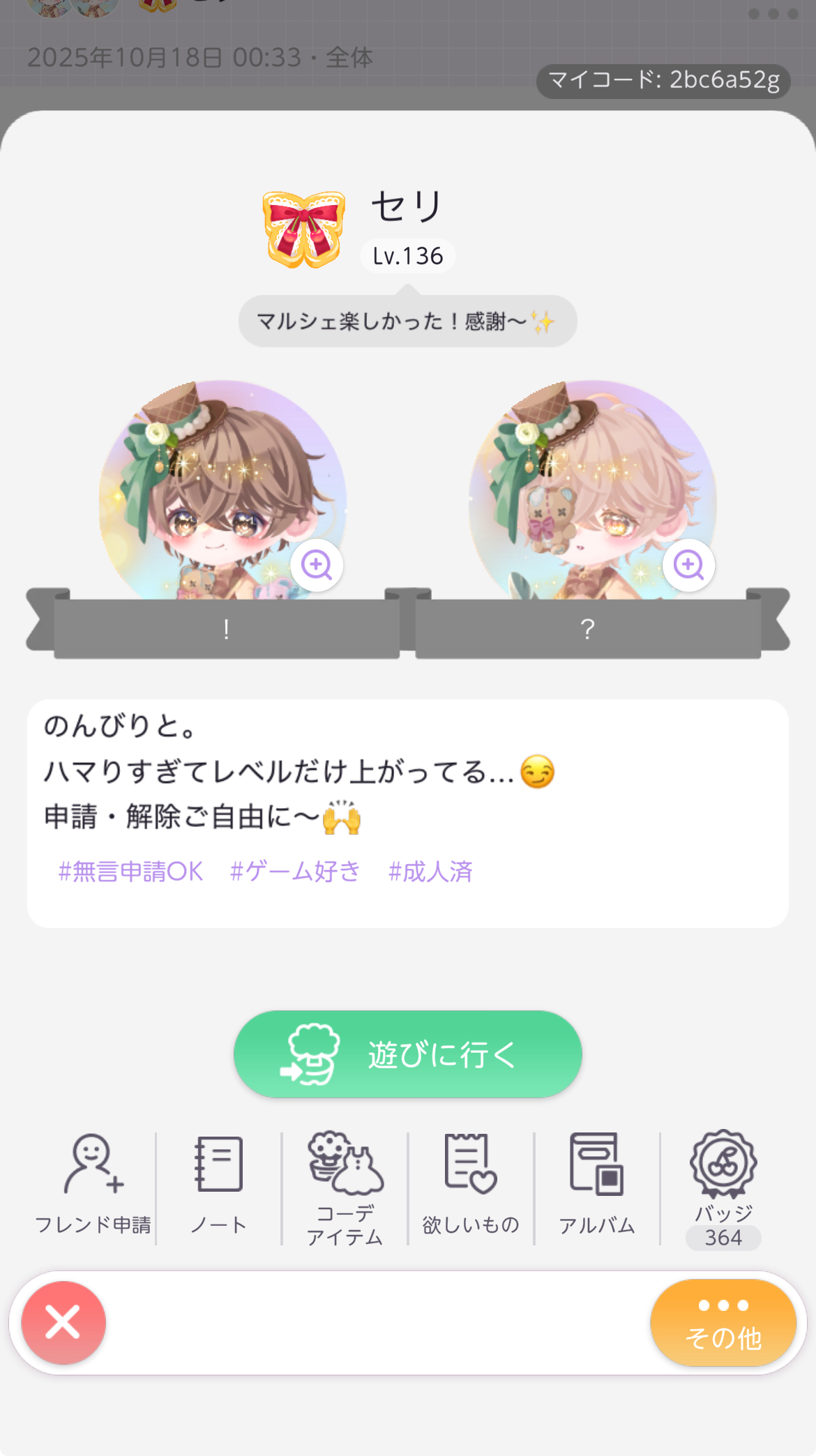Close the profile with red X
Screen dimensions: 816x1456
click(x=63, y=1322)
